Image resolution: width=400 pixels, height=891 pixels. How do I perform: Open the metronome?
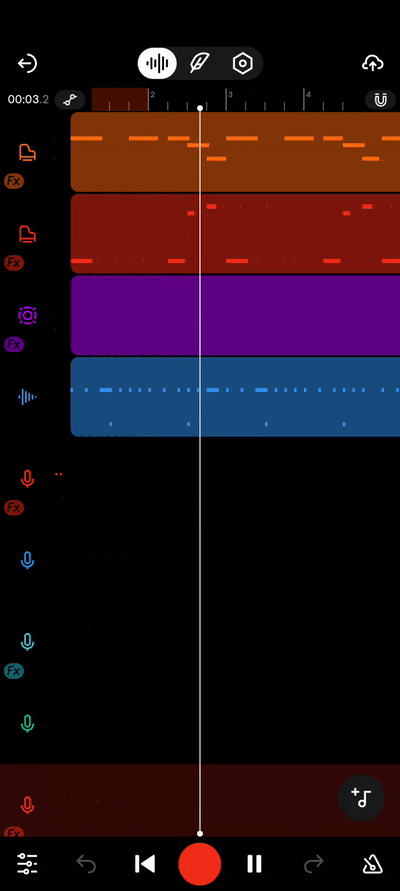[x=372, y=864]
